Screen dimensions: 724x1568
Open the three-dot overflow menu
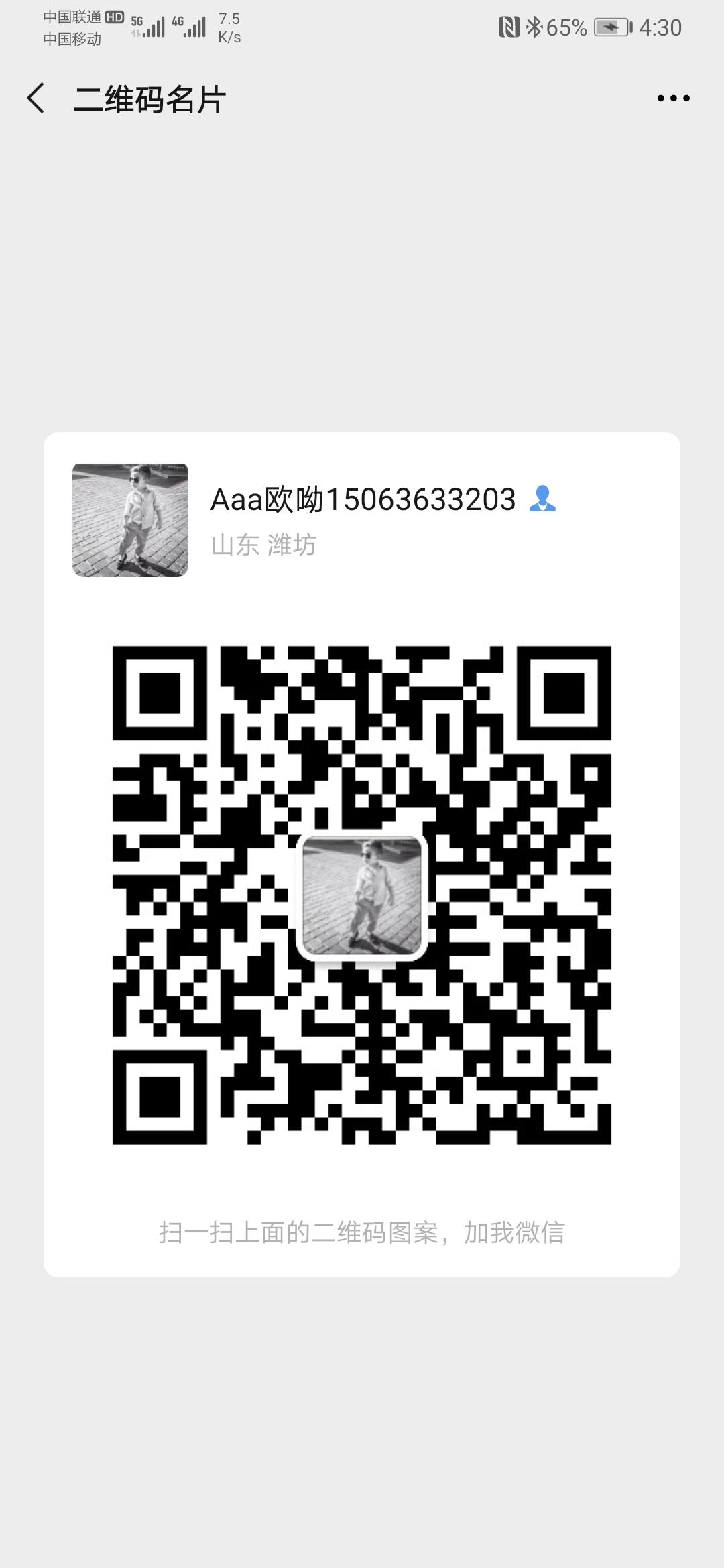pos(673,99)
